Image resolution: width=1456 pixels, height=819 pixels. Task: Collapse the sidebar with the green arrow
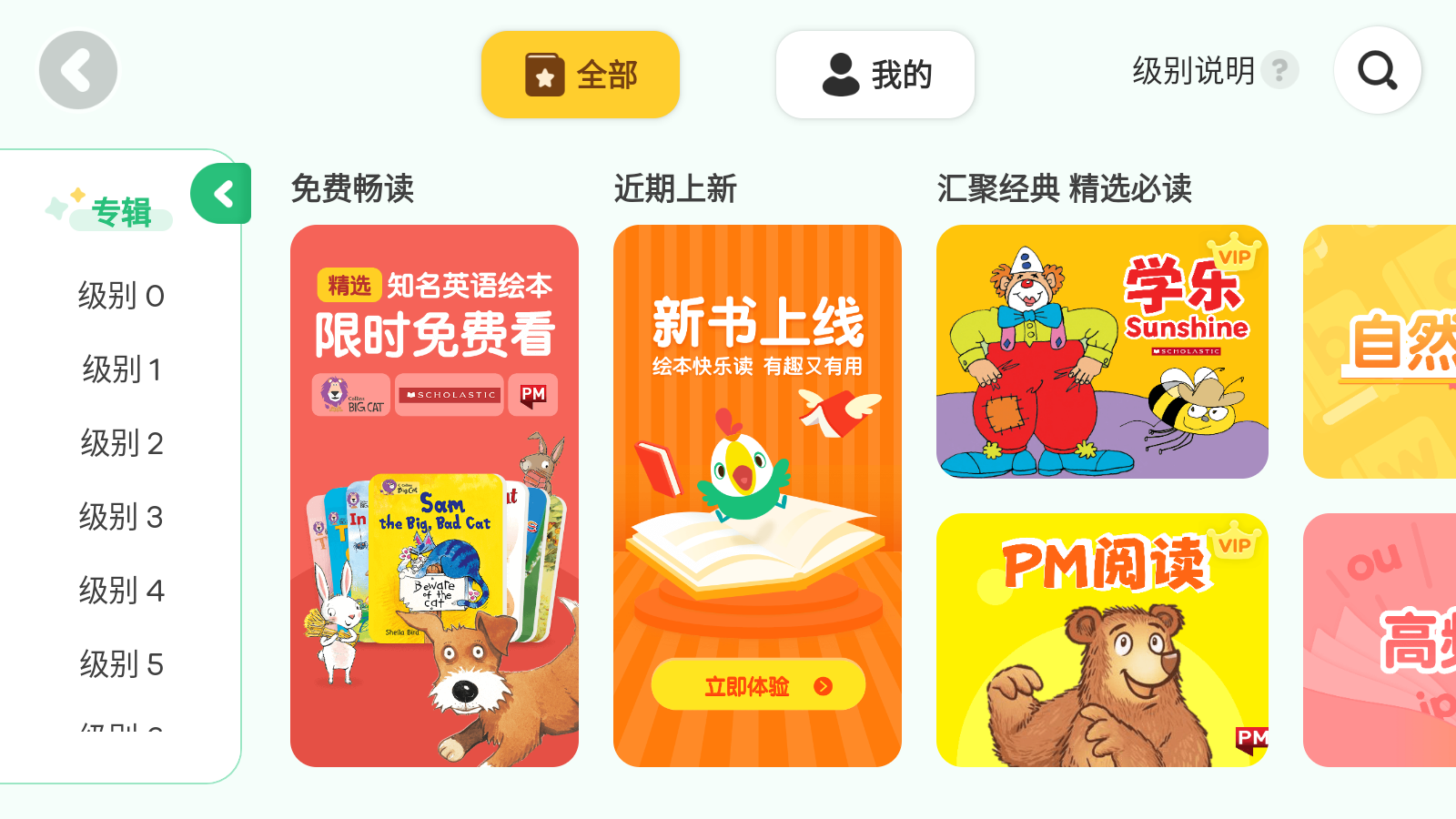[221, 193]
